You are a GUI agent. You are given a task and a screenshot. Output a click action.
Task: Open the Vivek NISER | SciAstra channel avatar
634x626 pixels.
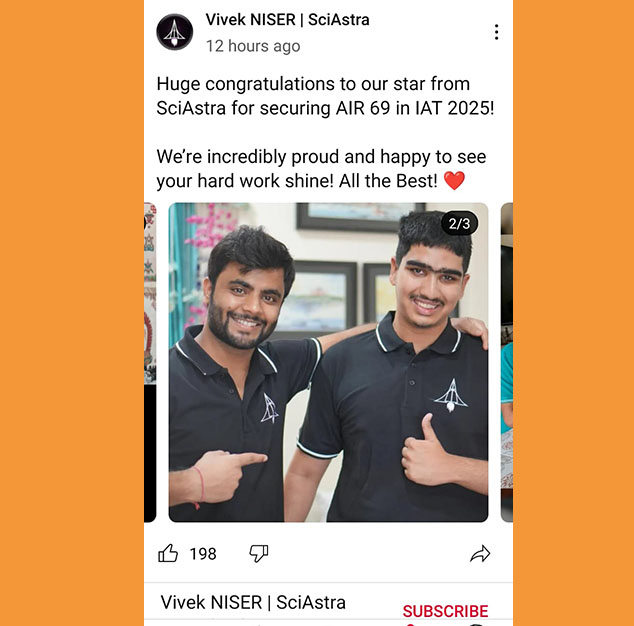(x=175, y=32)
